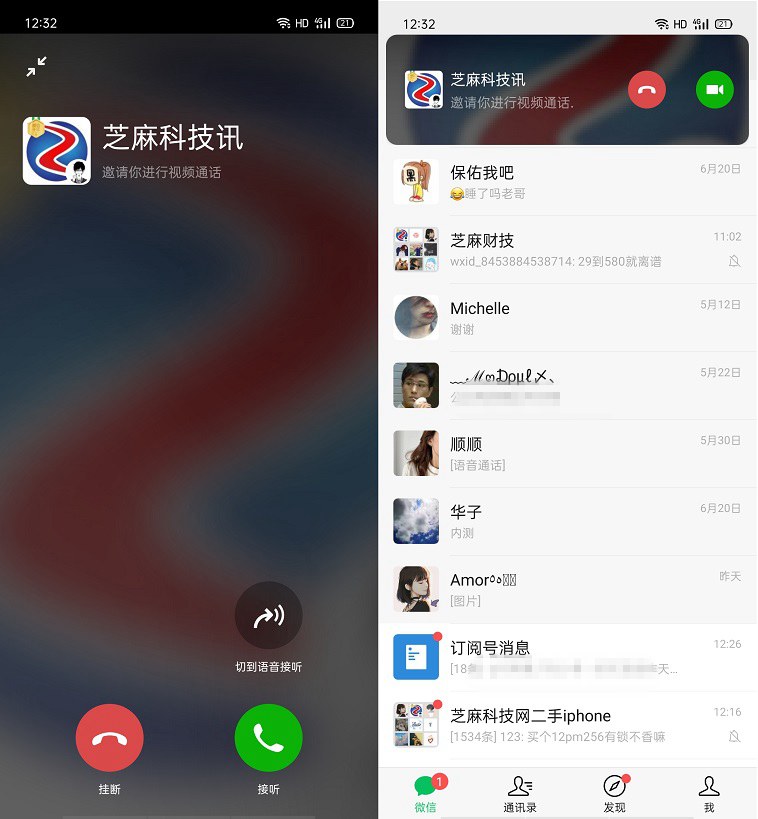Decline the call from the banner's red button
758x819 pixels.
click(646, 90)
